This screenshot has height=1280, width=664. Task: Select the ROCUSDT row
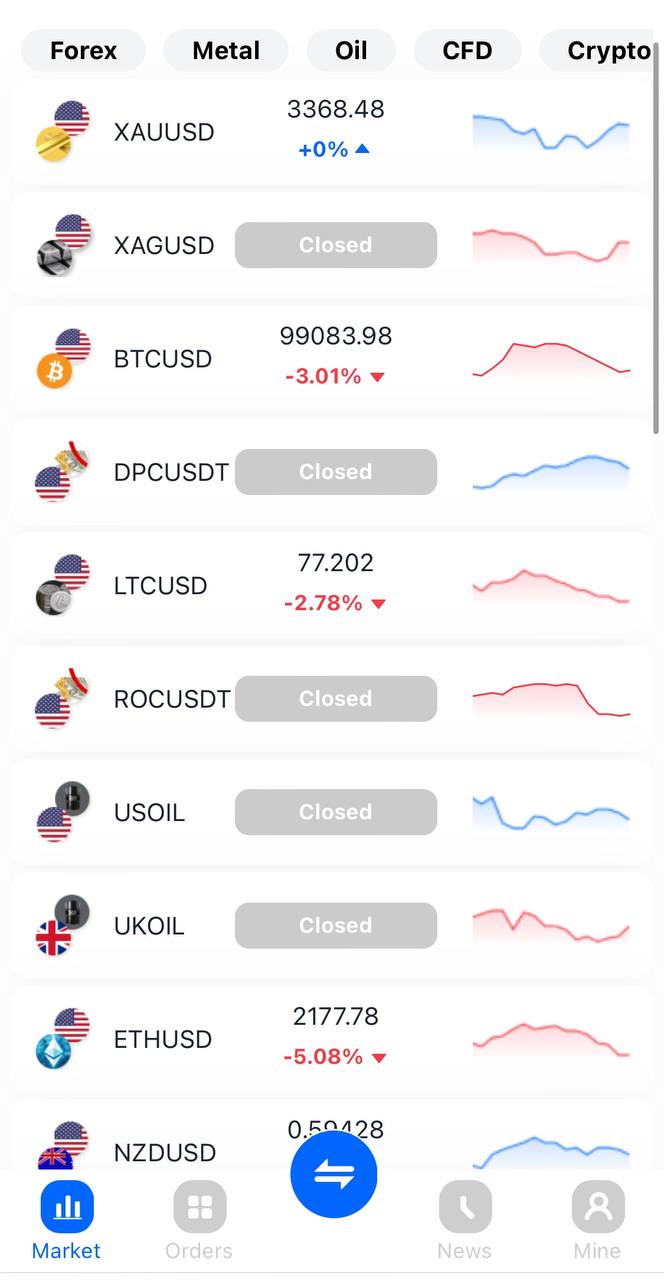tap(172, 699)
